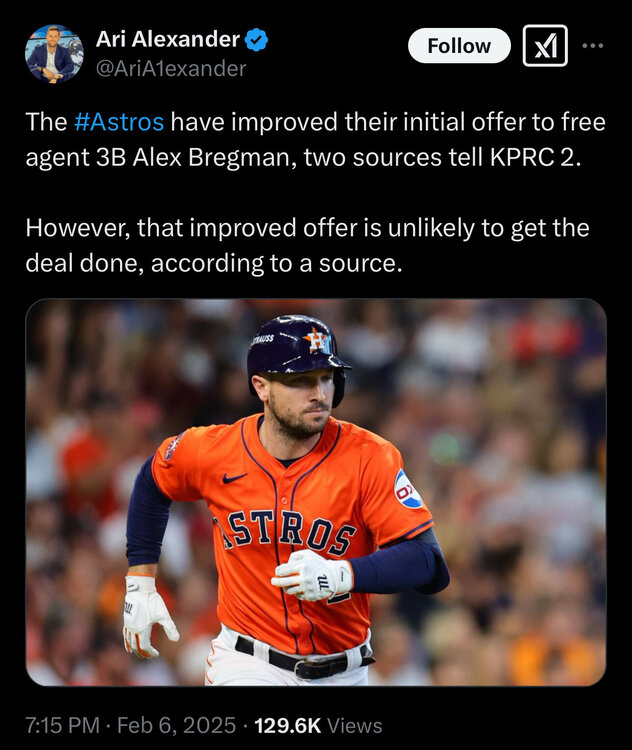
Task: Open Ari Alexander's profile picture
Action: coord(54,53)
